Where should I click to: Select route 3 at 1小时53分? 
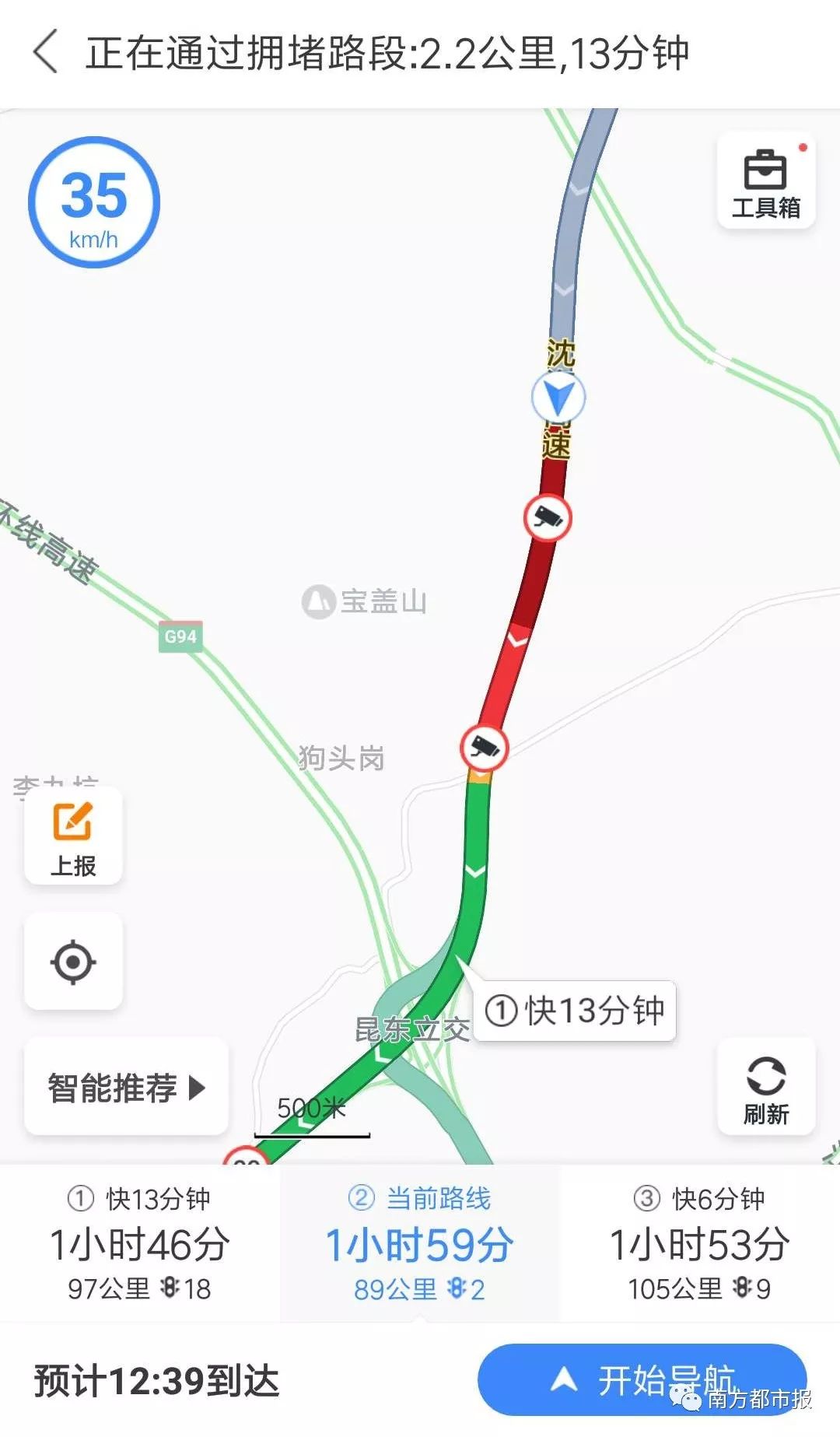(x=699, y=1244)
